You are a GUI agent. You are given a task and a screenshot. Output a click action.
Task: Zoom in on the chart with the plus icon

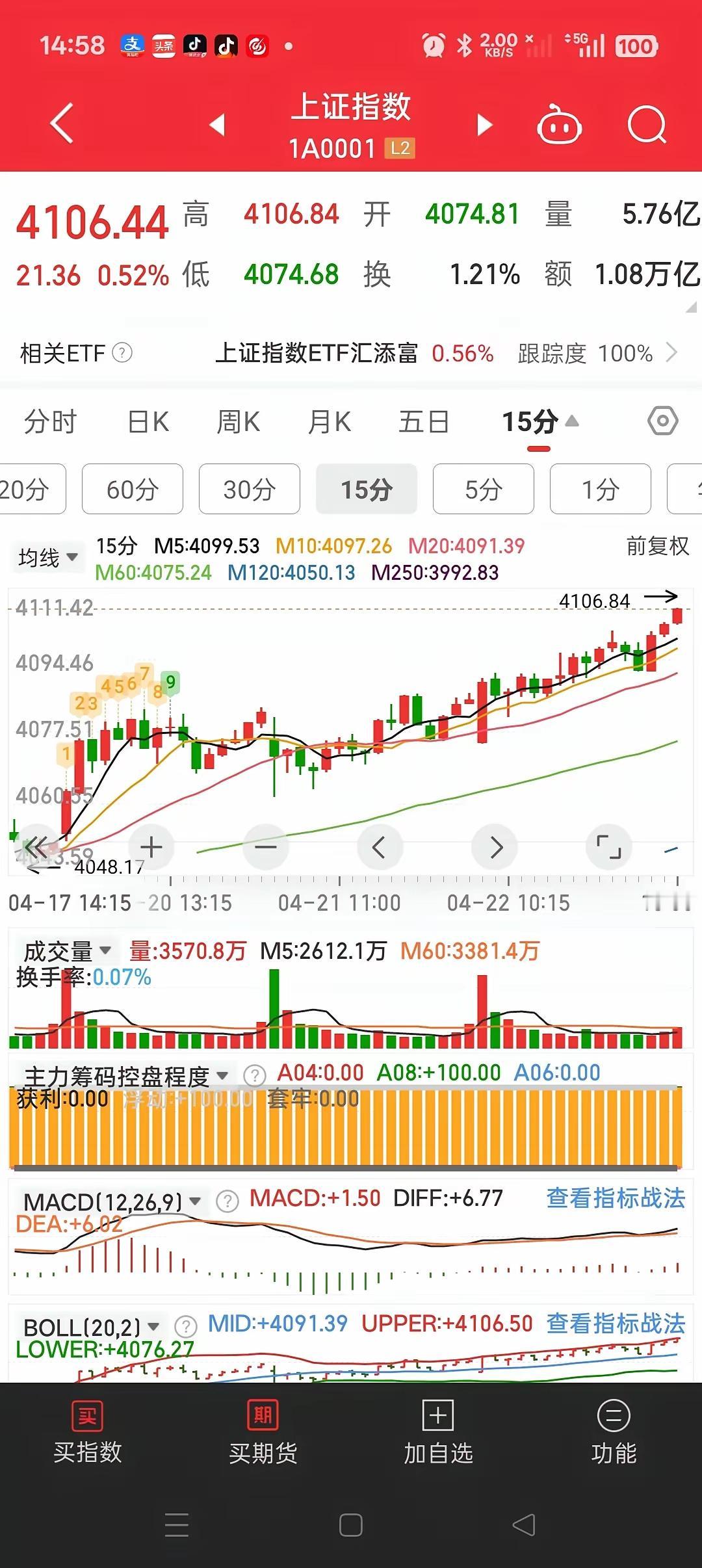tap(150, 847)
